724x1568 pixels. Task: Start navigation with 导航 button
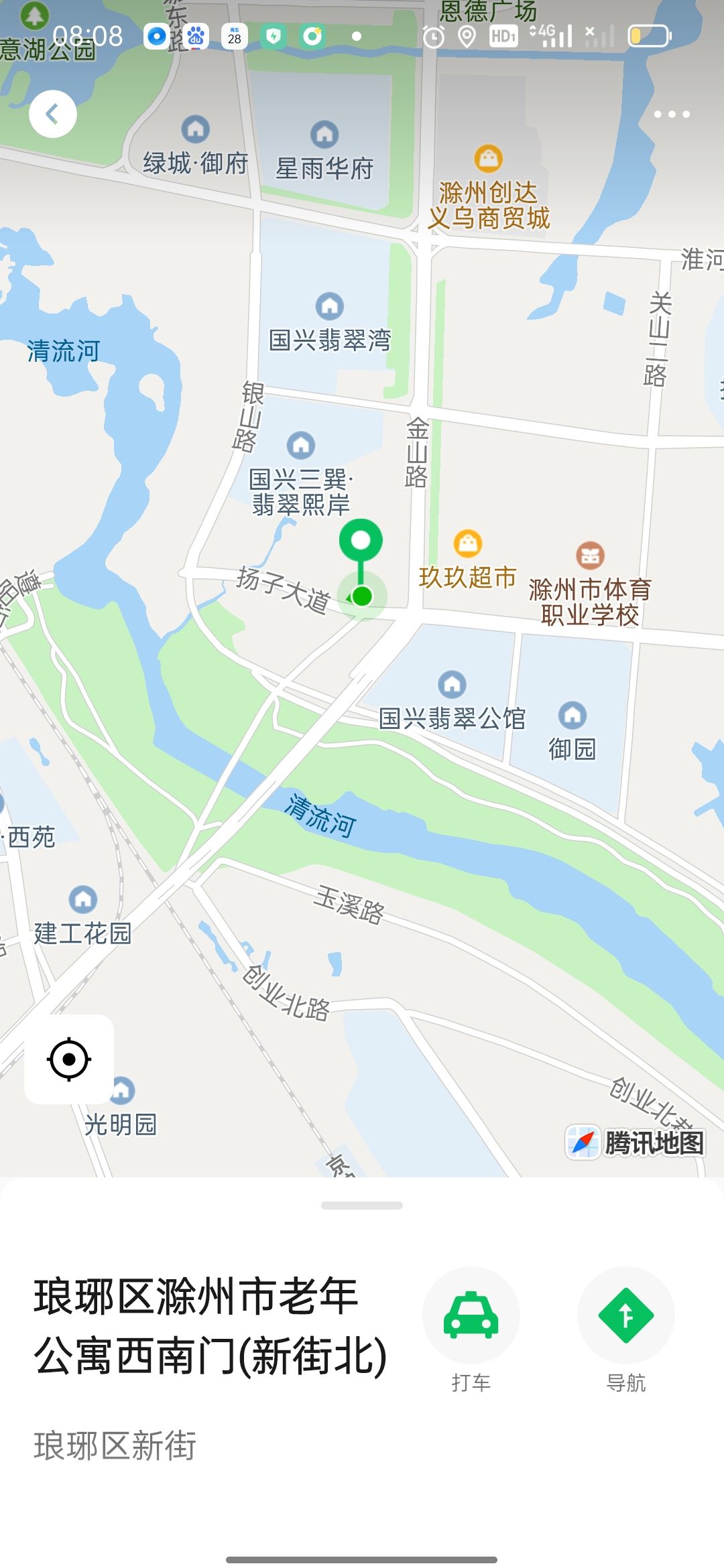[x=625, y=1315]
